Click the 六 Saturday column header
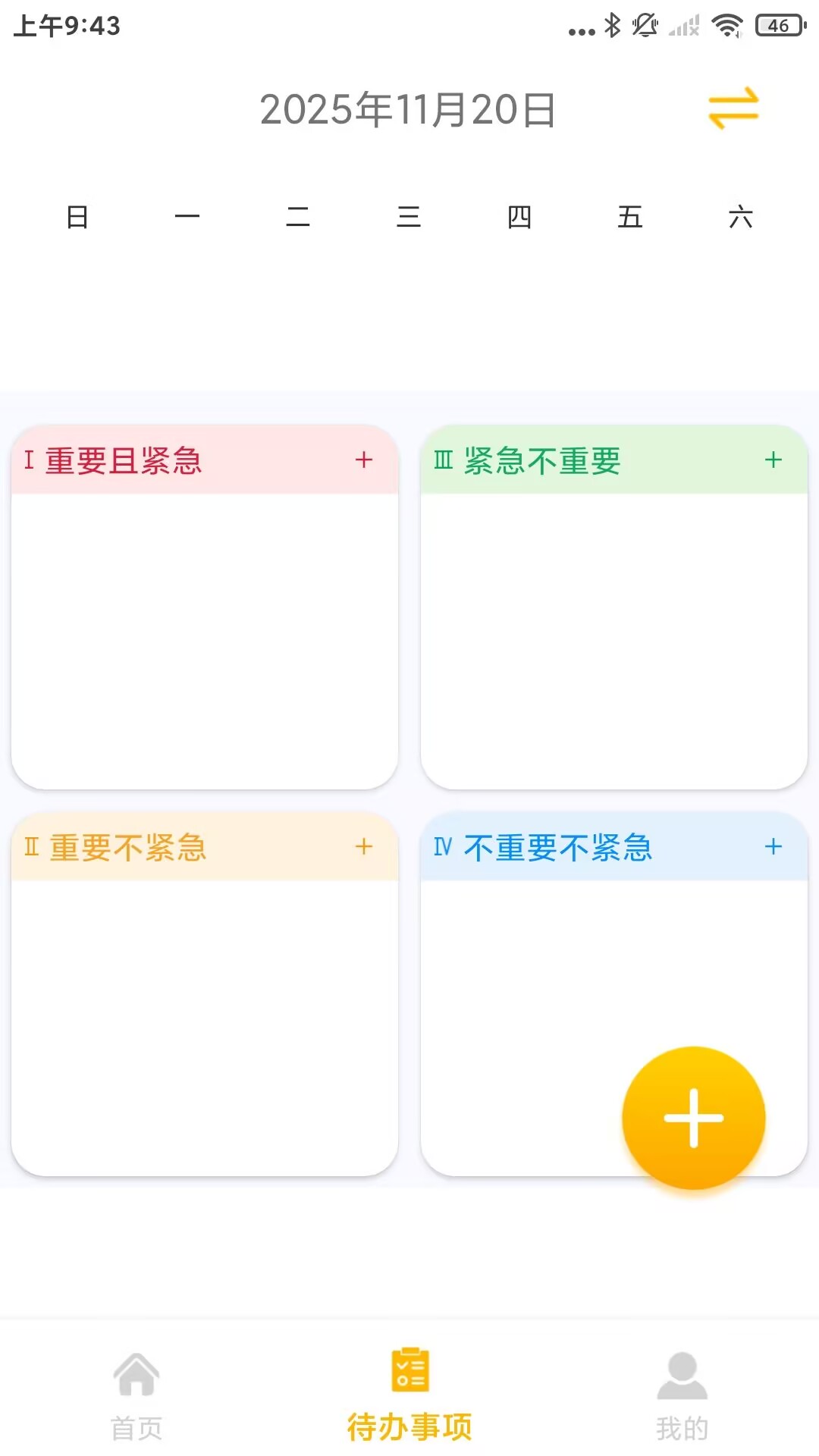Viewport: 819px width, 1456px height. click(741, 218)
